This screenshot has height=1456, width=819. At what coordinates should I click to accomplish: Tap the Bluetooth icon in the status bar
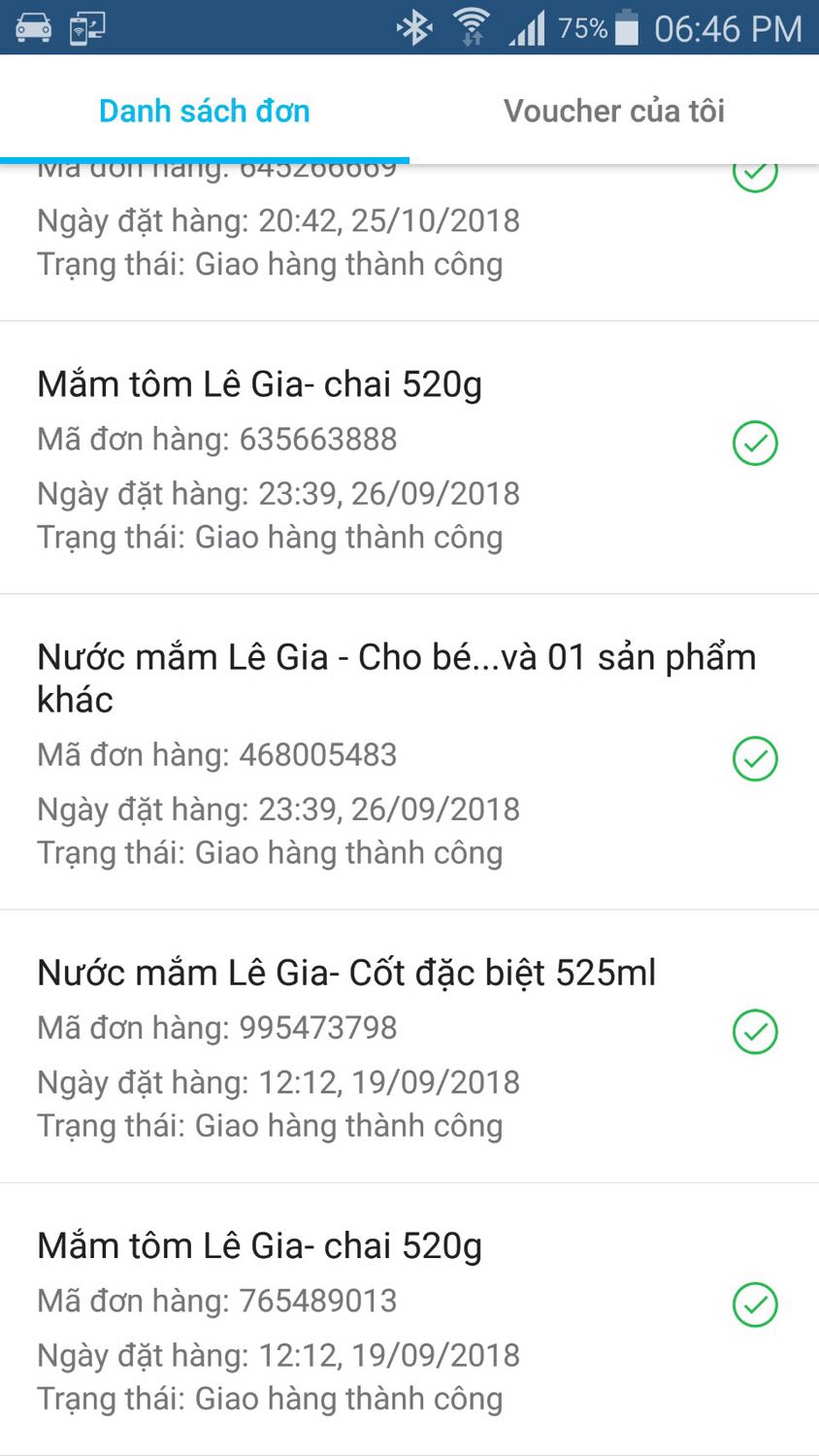click(414, 28)
